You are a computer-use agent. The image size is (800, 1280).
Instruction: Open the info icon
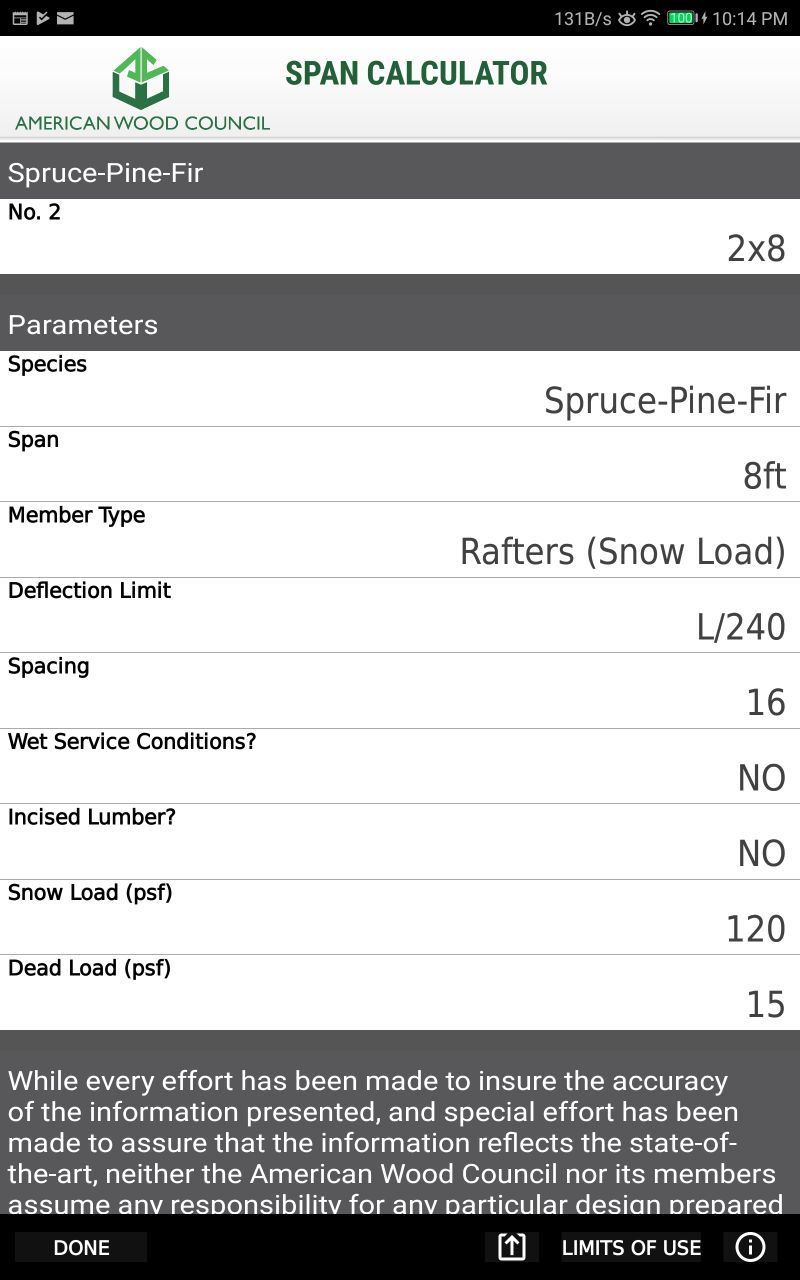pos(750,1247)
